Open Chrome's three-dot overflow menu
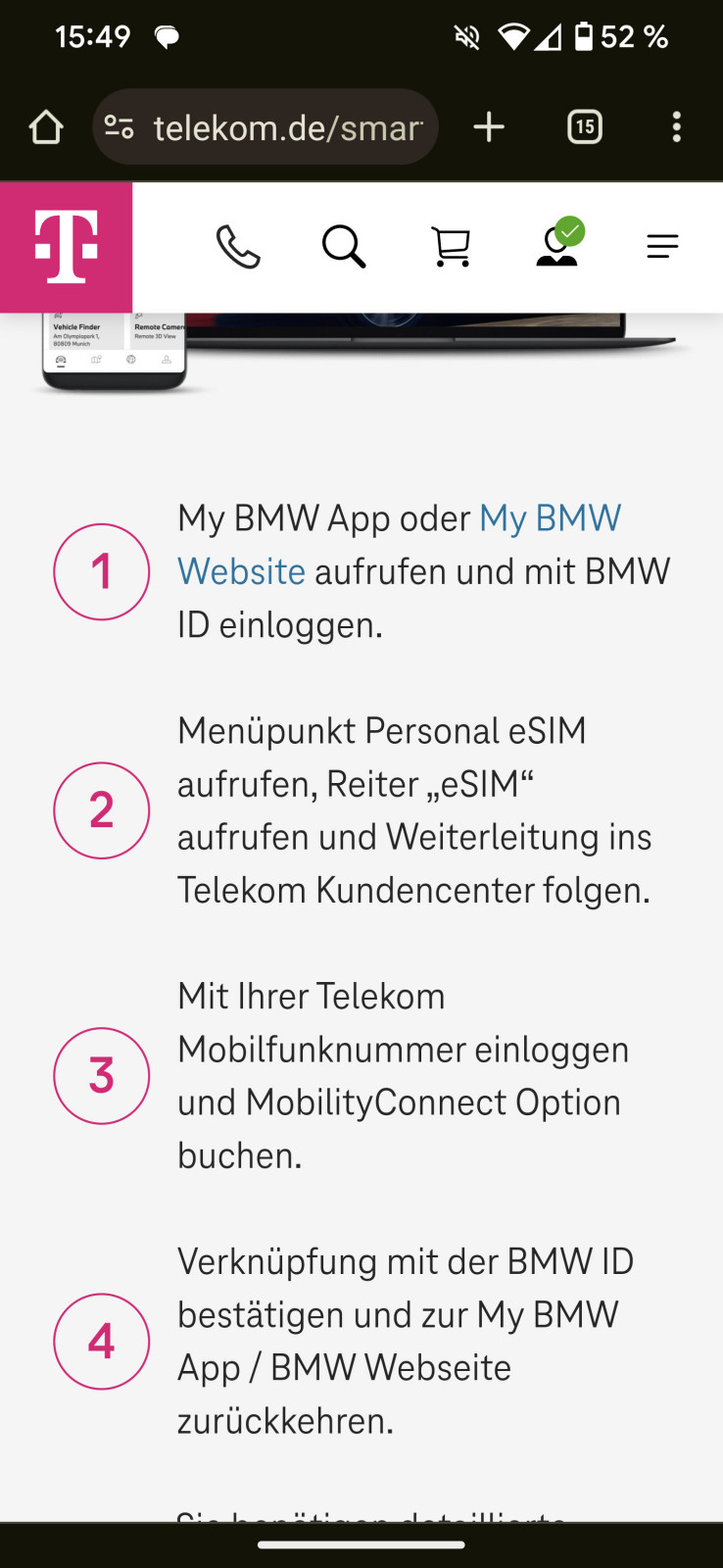723x1568 pixels. (x=677, y=125)
